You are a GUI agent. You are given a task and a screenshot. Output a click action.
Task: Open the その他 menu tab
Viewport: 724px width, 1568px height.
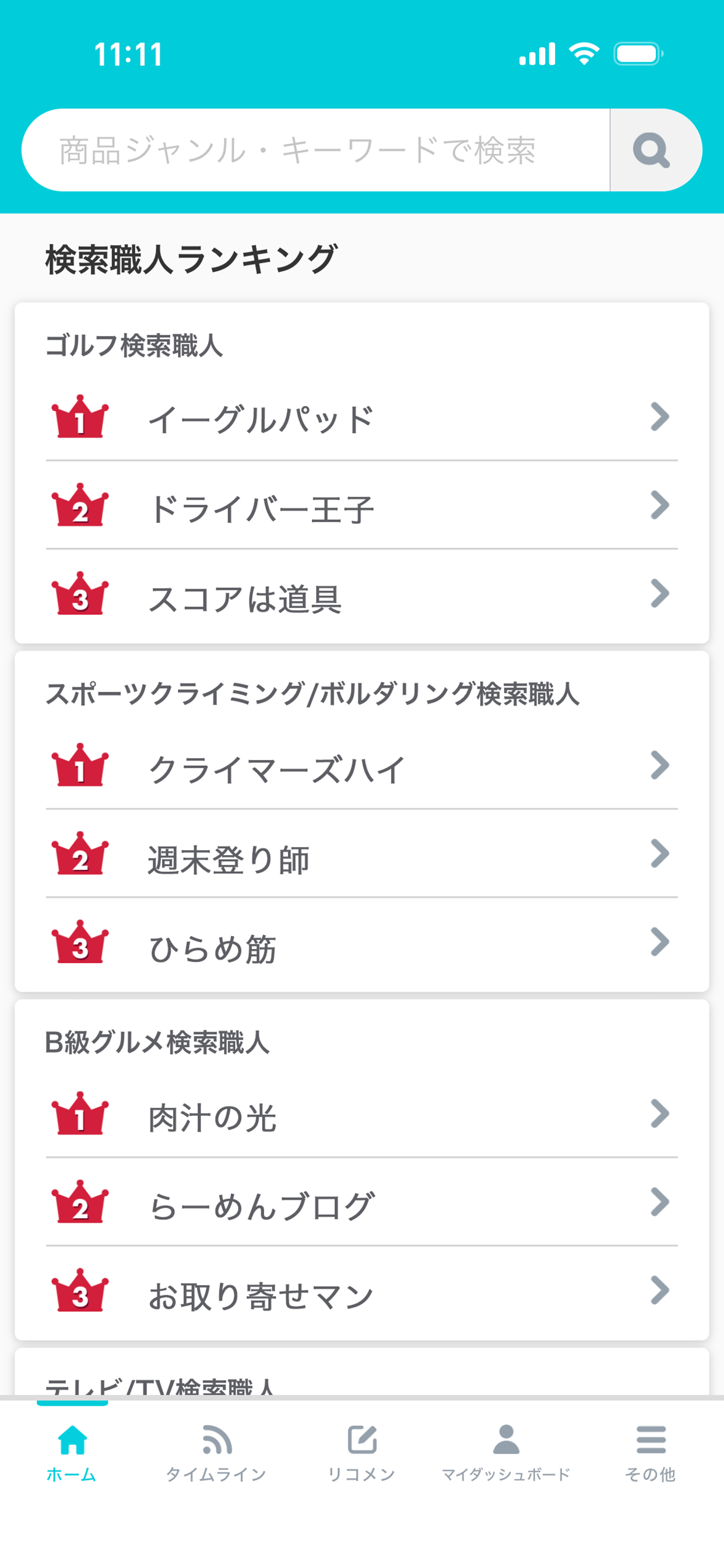651,1452
